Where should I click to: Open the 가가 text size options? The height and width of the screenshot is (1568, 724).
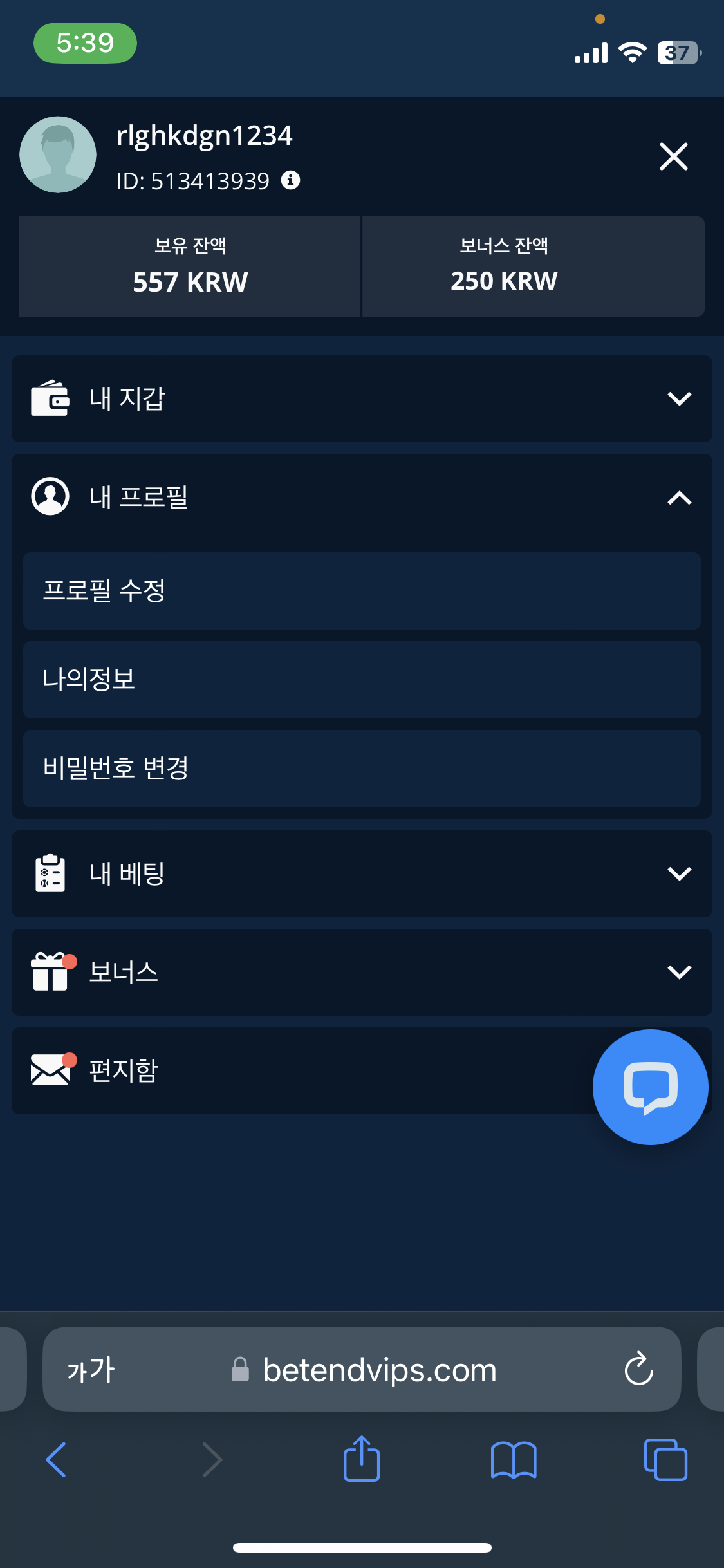click(91, 1370)
